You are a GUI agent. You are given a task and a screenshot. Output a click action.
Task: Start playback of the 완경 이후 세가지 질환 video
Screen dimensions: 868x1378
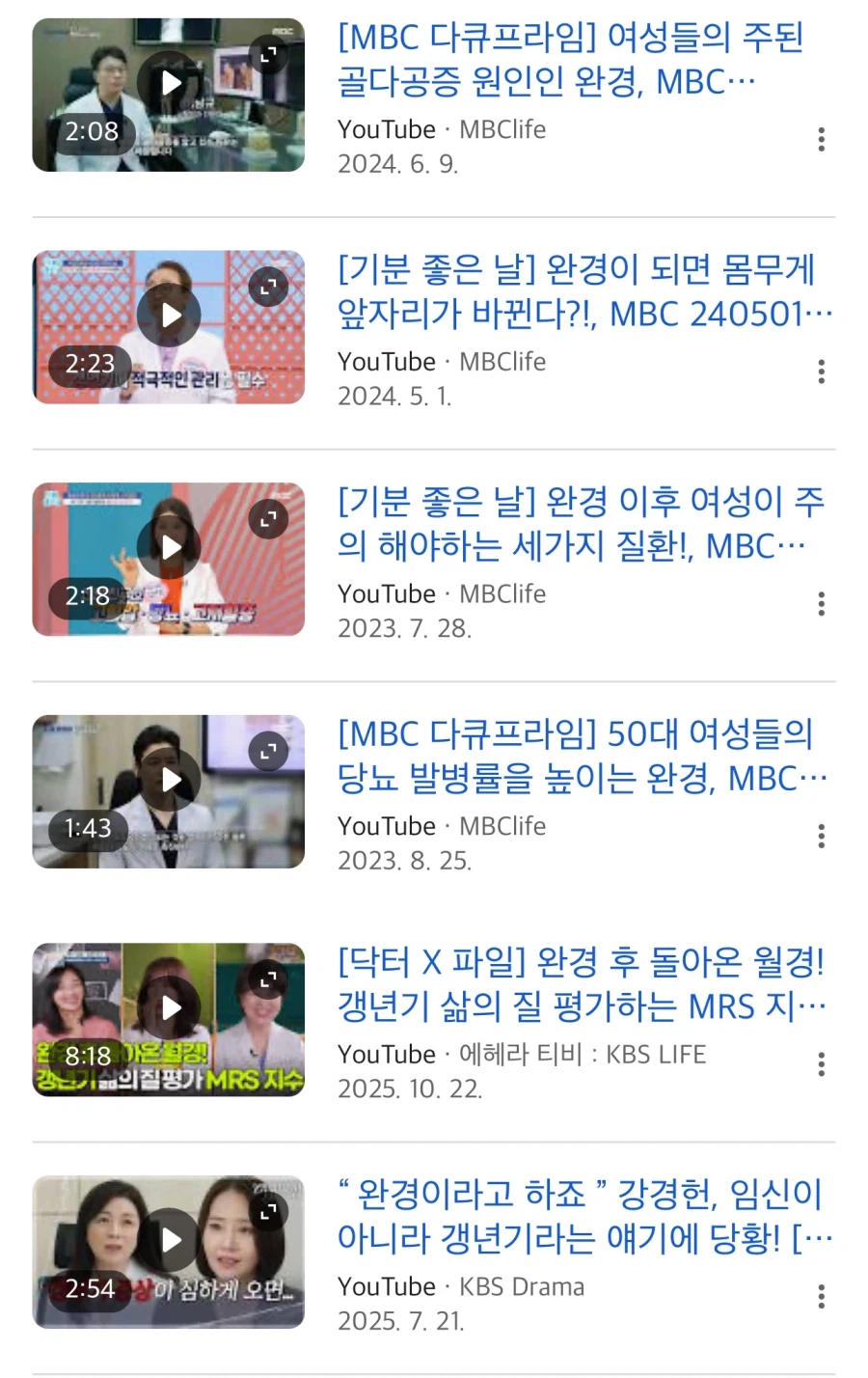tap(170, 546)
